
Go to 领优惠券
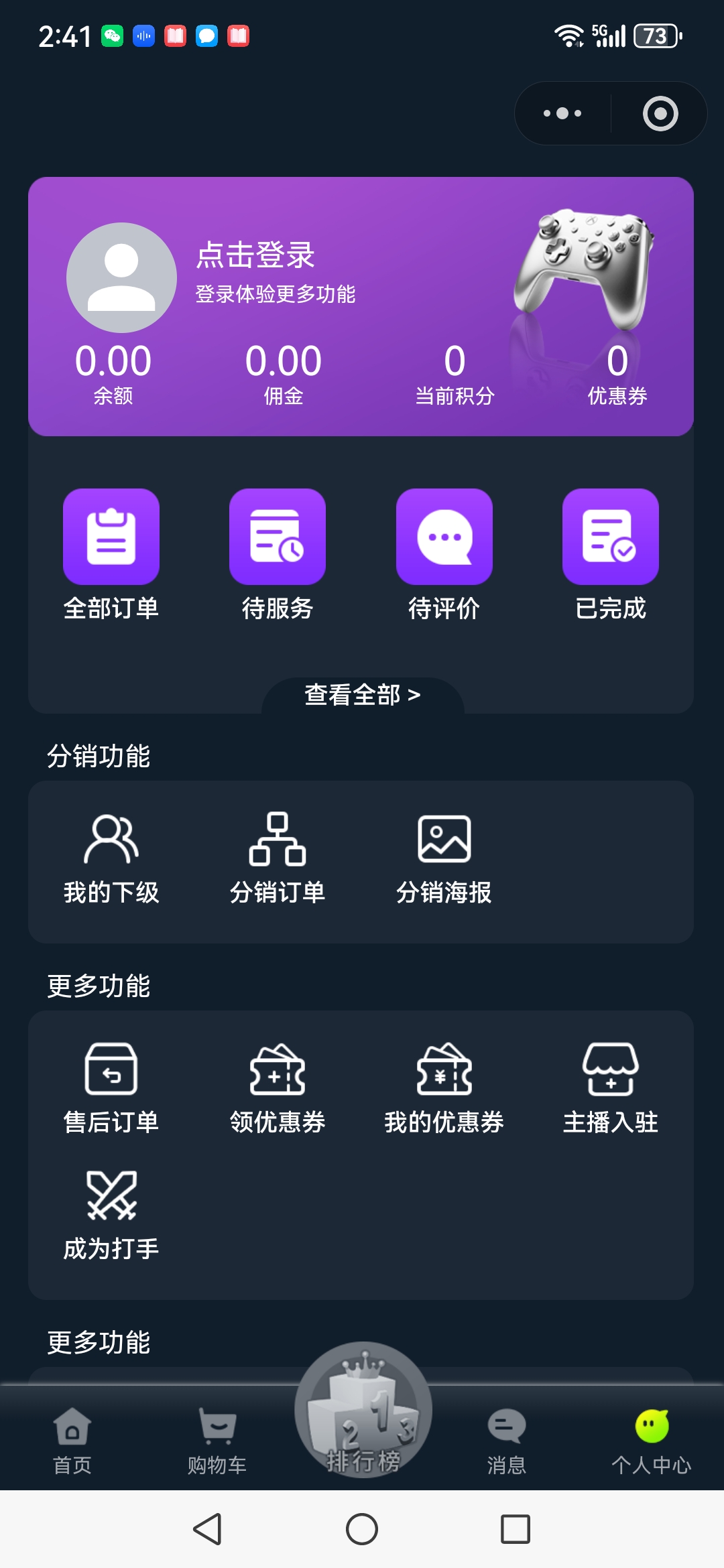click(278, 1087)
